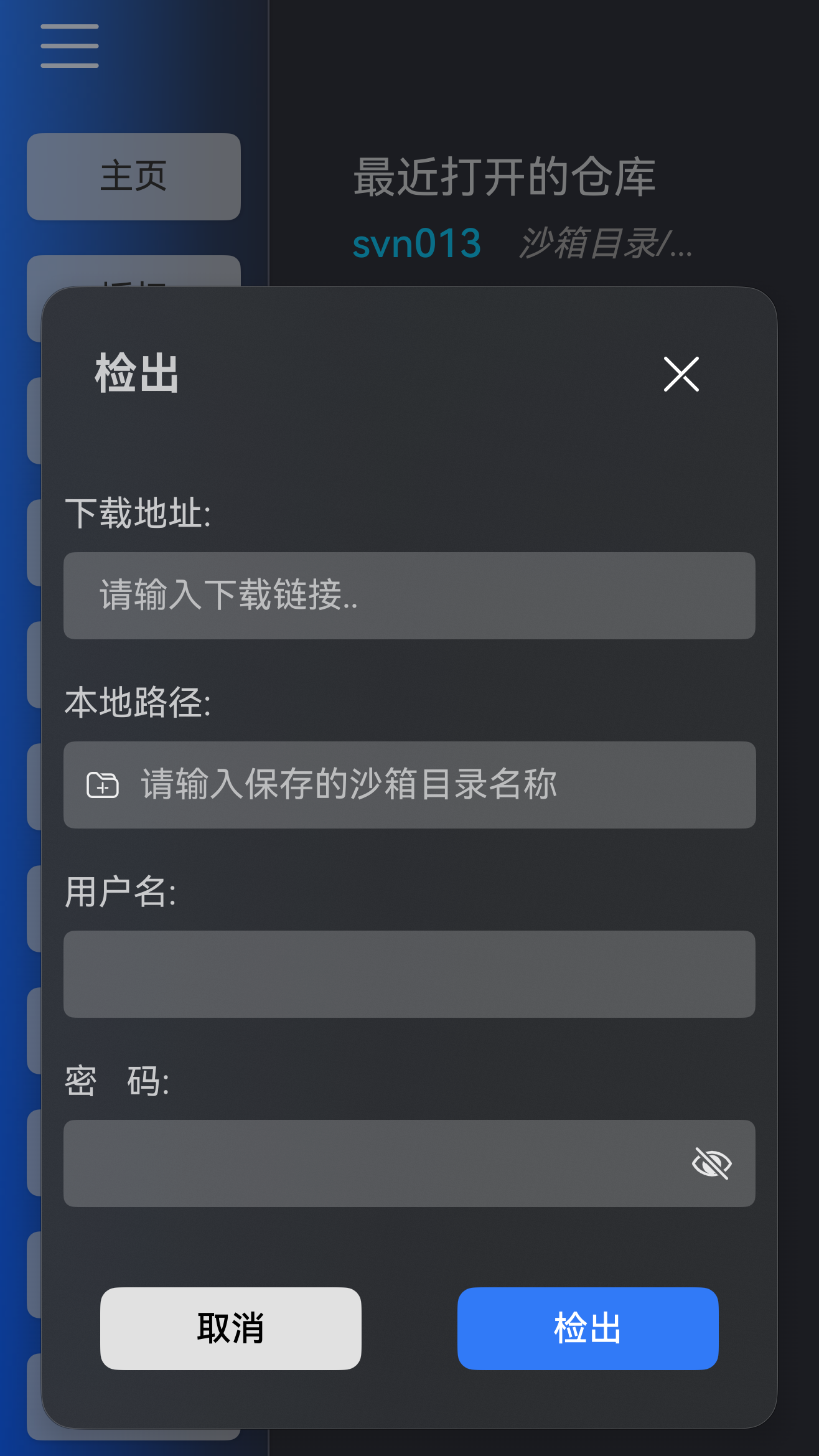Screen dimensions: 819x1456
Task: Confirm with the blue 检出 button
Action: click(588, 1328)
